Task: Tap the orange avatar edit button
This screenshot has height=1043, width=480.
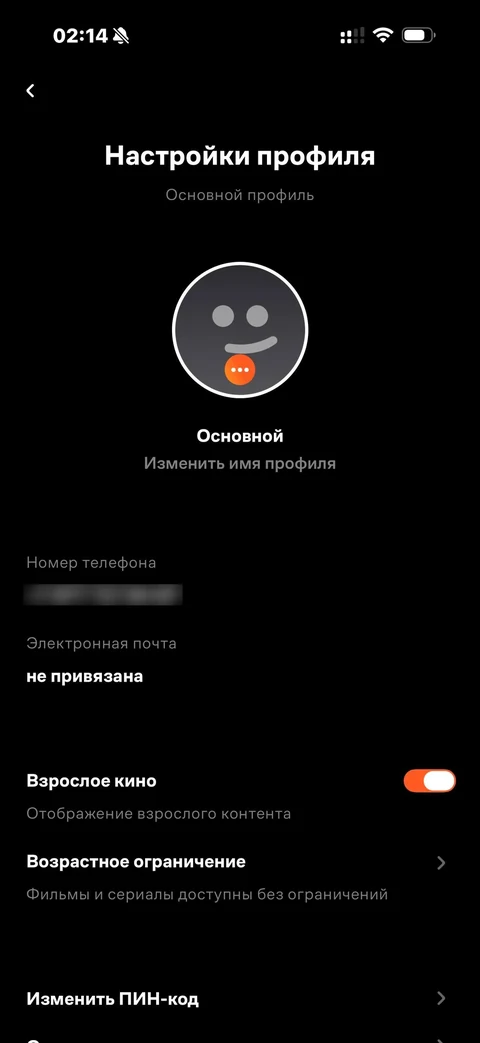Action: [x=240, y=369]
